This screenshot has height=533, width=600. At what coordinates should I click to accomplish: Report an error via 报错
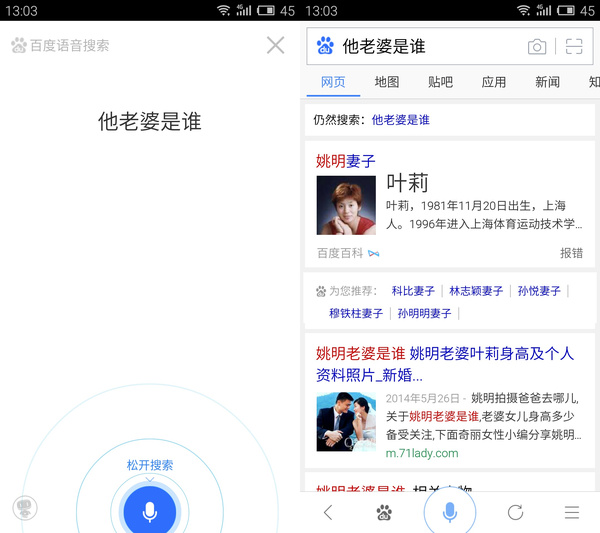[571, 253]
